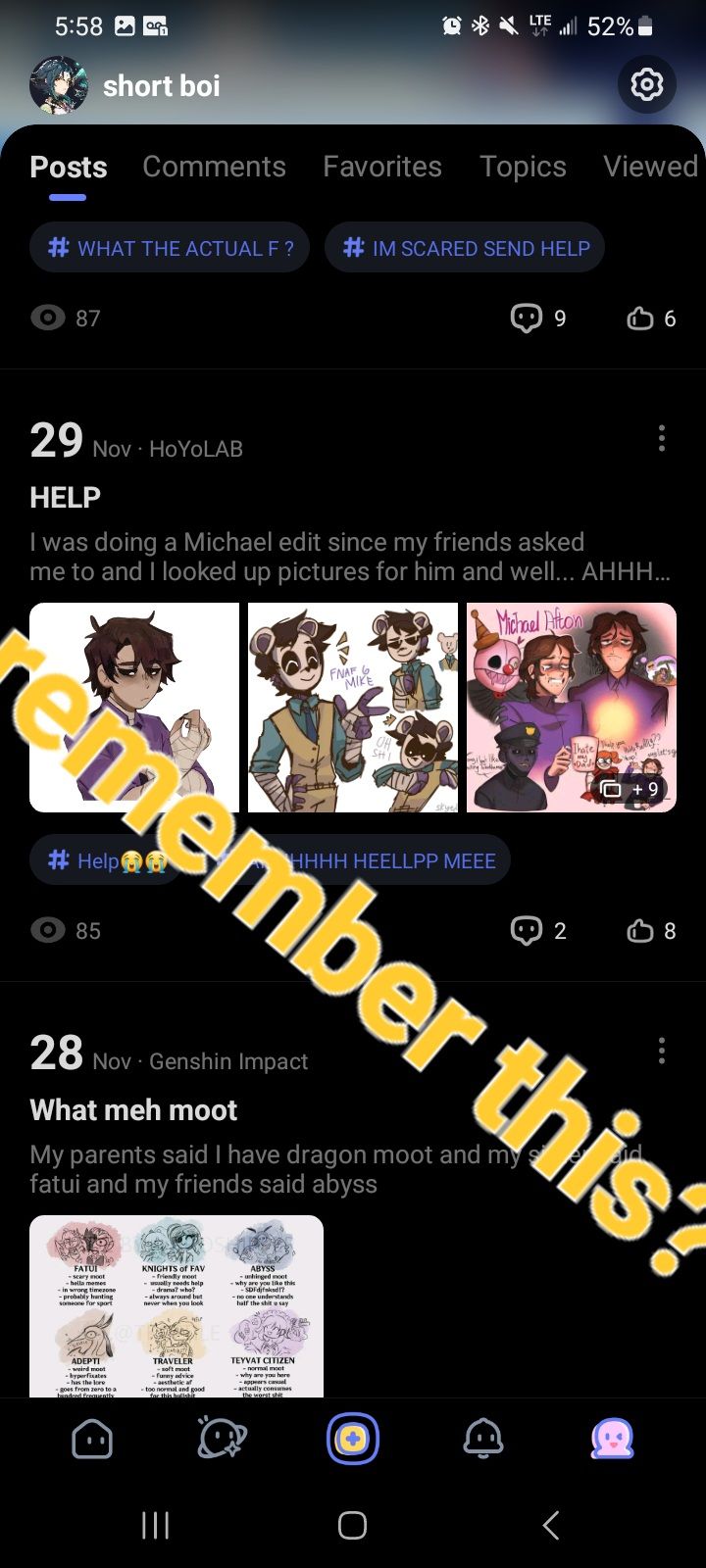Open first image of the HELP post
706x1568 pixels.
(x=134, y=708)
